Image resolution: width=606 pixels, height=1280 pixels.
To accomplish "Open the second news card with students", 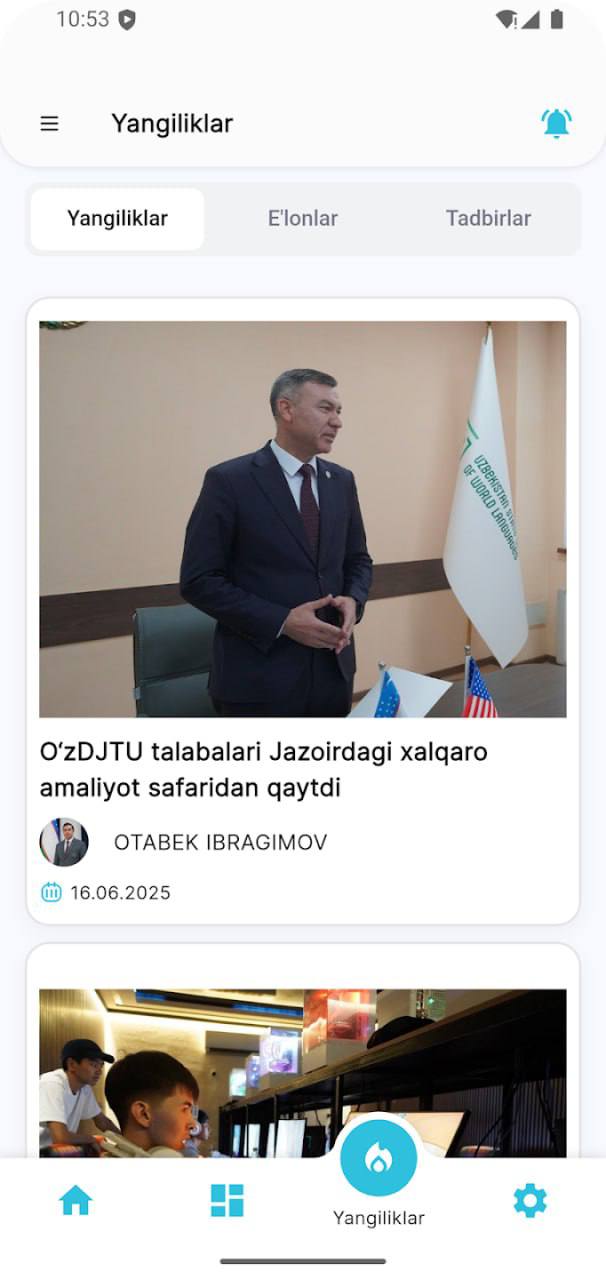I will pos(302,1070).
